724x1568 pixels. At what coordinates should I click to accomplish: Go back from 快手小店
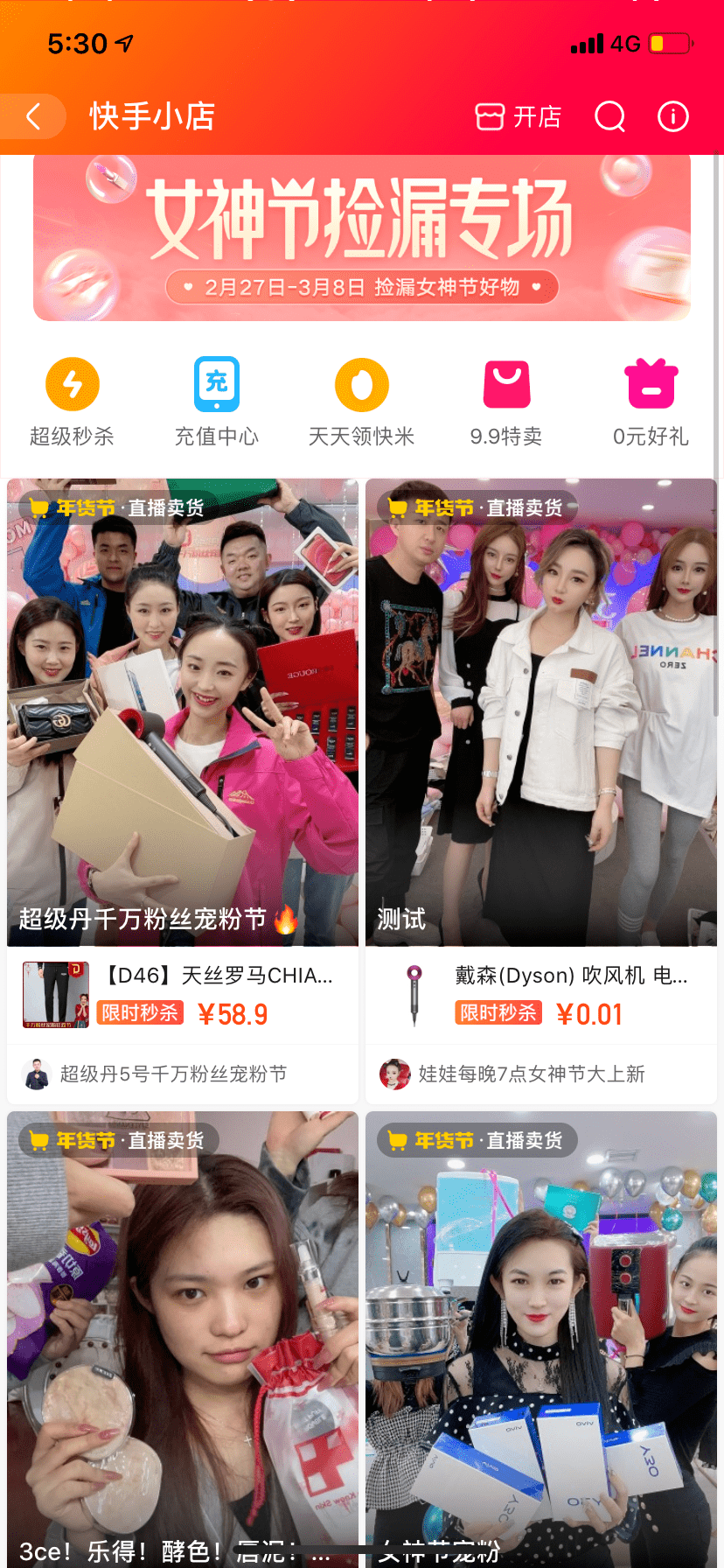coord(33,116)
